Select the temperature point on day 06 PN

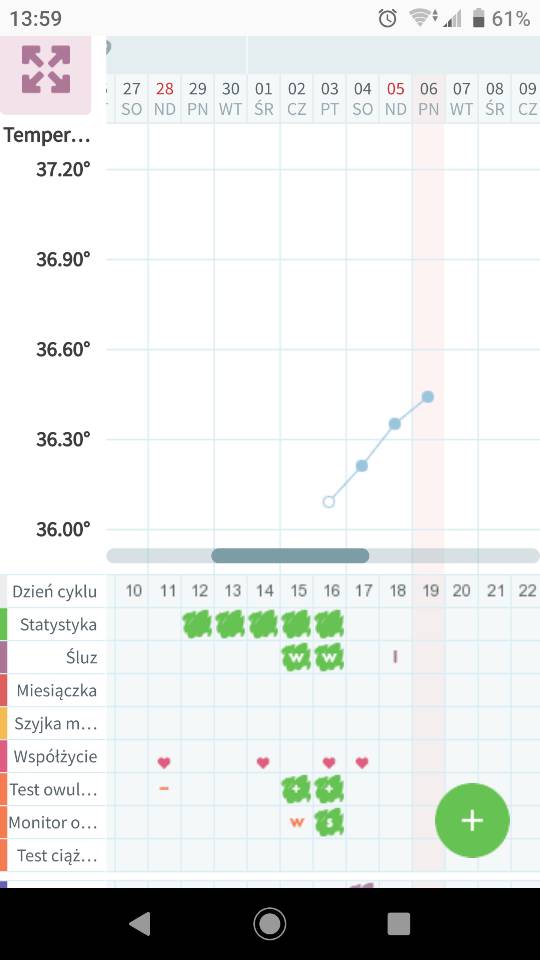428,397
